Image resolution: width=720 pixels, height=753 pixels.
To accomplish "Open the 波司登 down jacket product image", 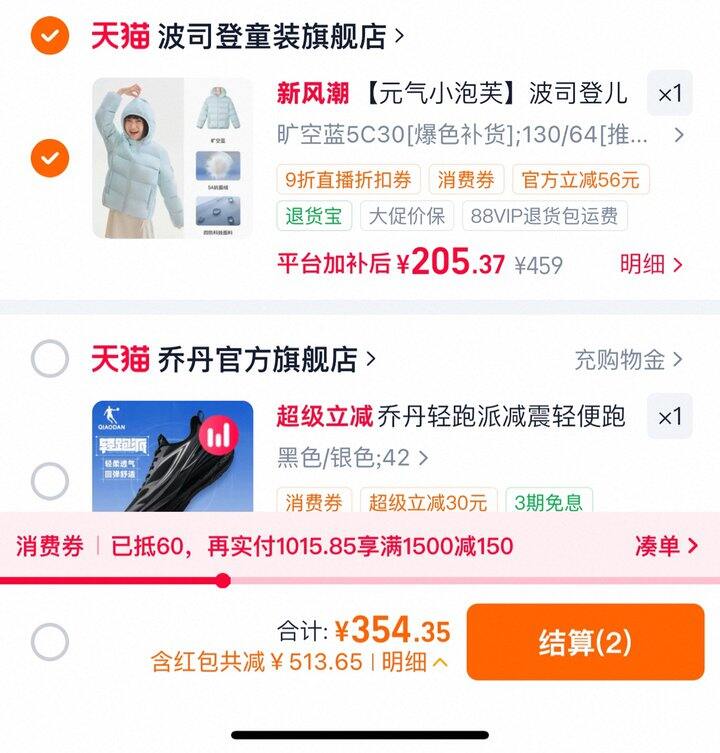I will [x=172, y=158].
